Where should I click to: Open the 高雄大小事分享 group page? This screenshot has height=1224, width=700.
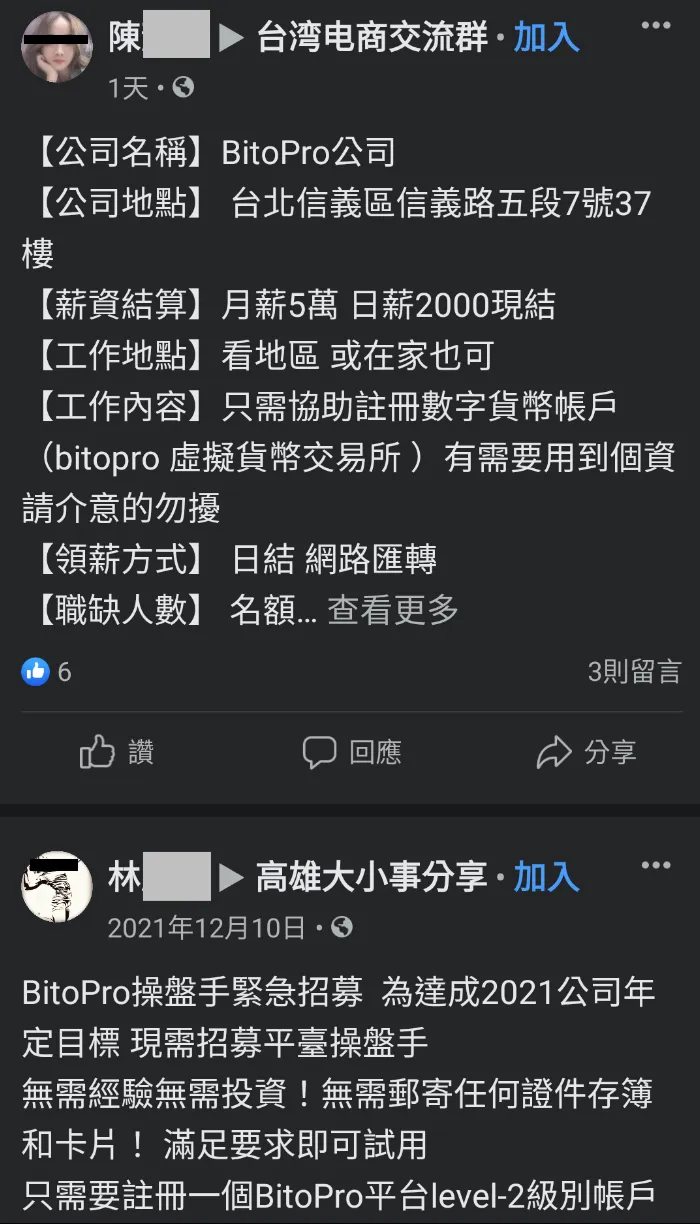pos(371,877)
